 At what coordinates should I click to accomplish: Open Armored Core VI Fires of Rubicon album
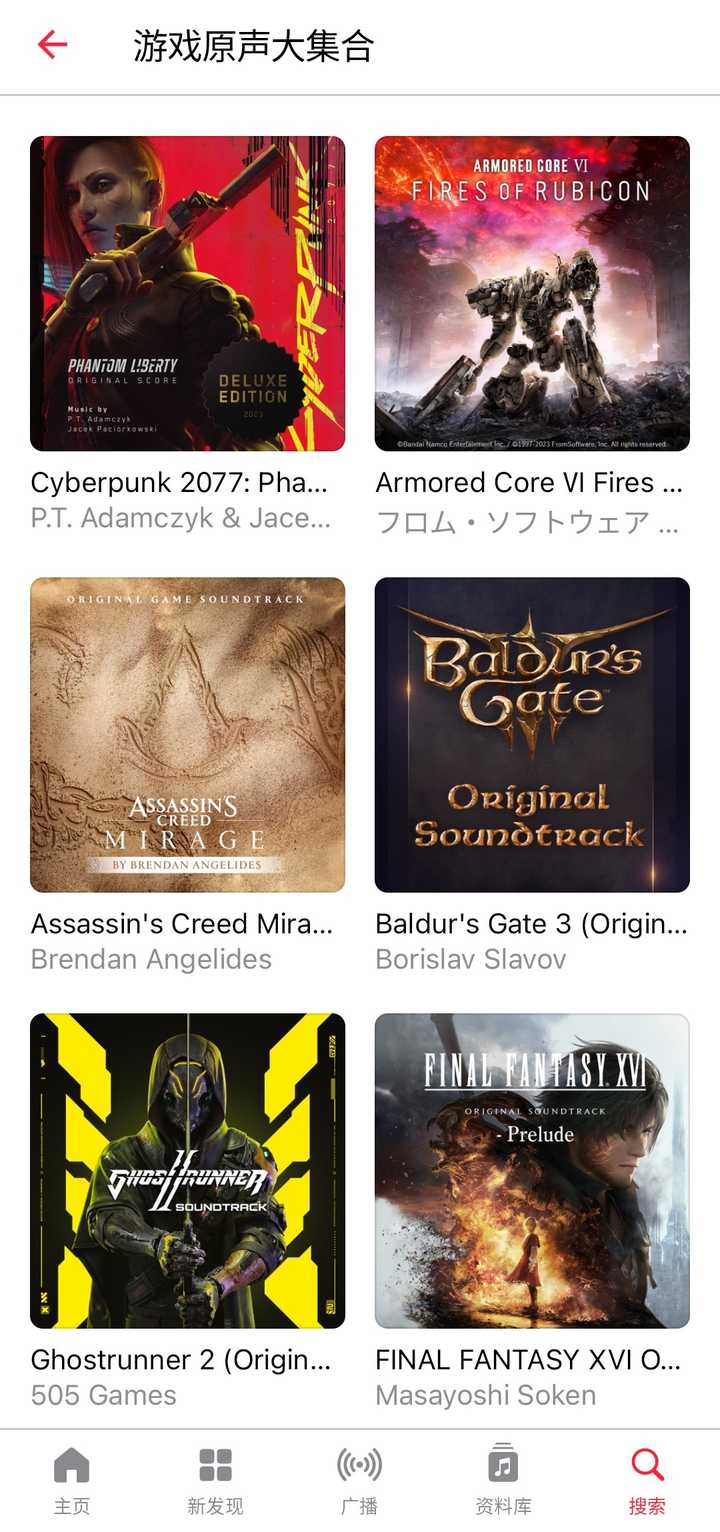click(x=532, y=293)
